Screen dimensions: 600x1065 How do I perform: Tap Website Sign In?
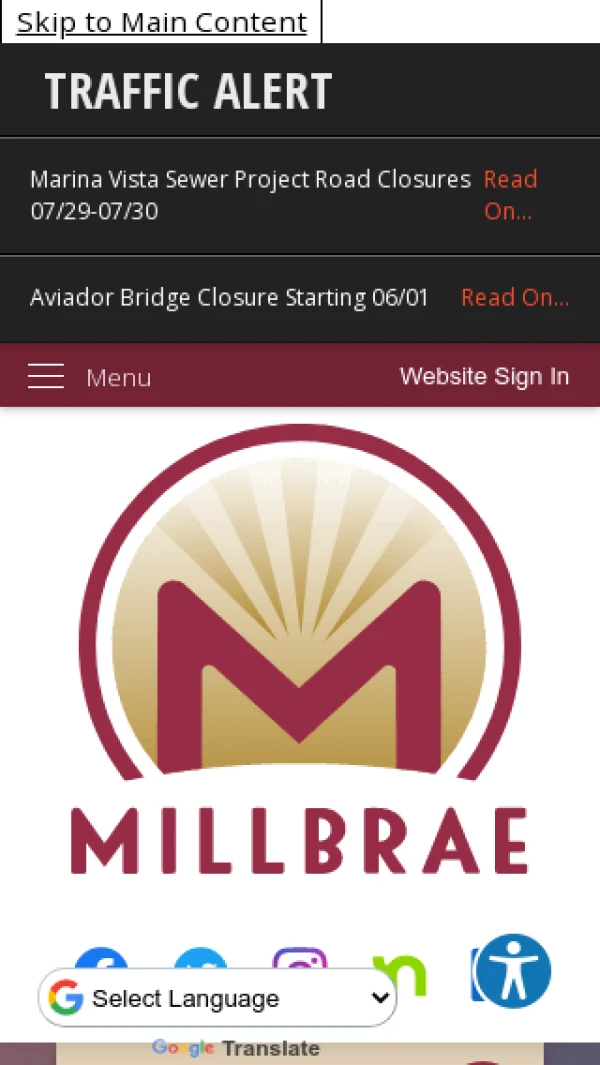[484, 376]
